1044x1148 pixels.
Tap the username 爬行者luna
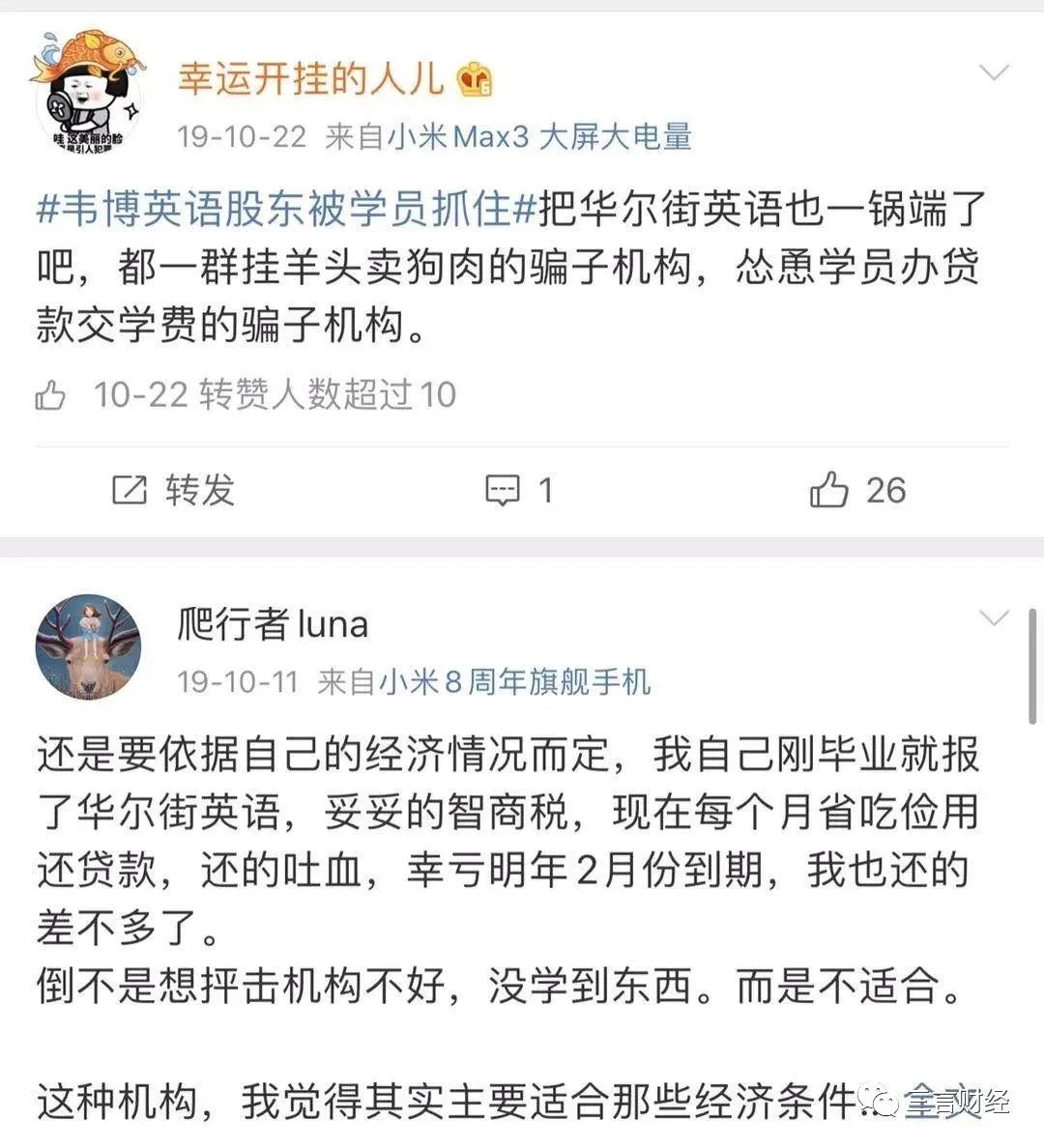pyautogui.click(x=273, y=623)
